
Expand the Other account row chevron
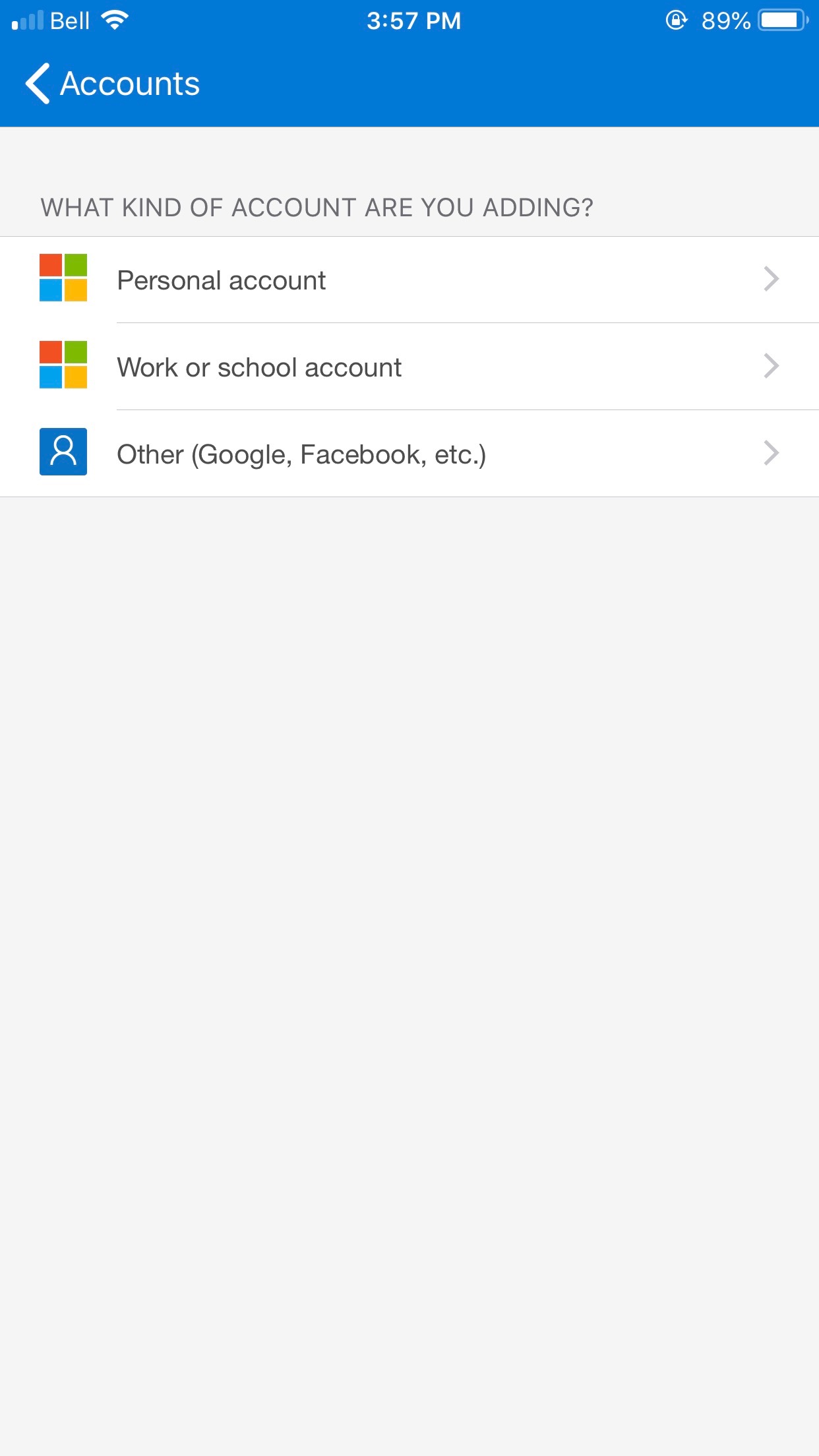773,453
